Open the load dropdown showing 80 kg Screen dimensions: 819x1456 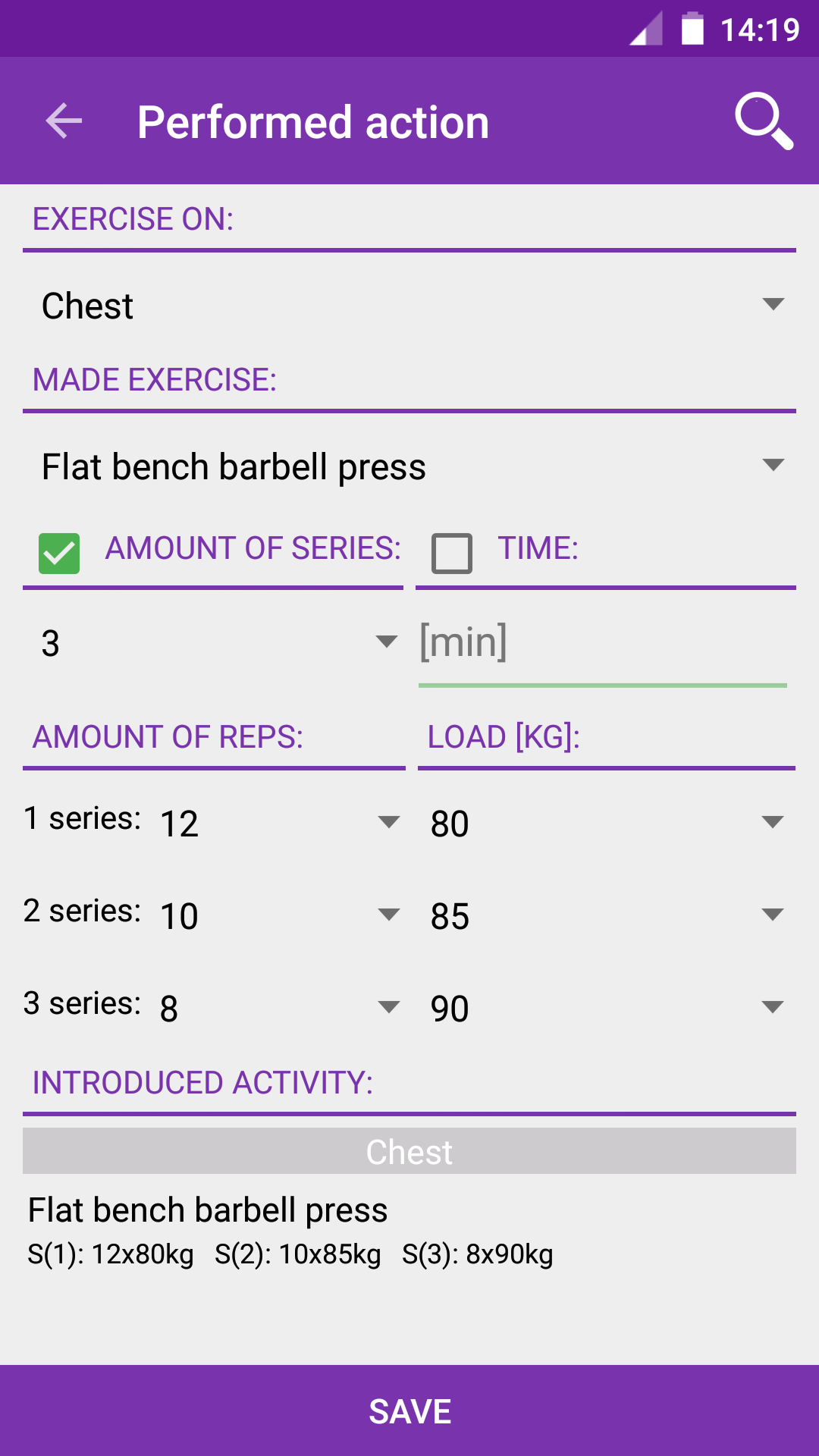click(607, 824)
